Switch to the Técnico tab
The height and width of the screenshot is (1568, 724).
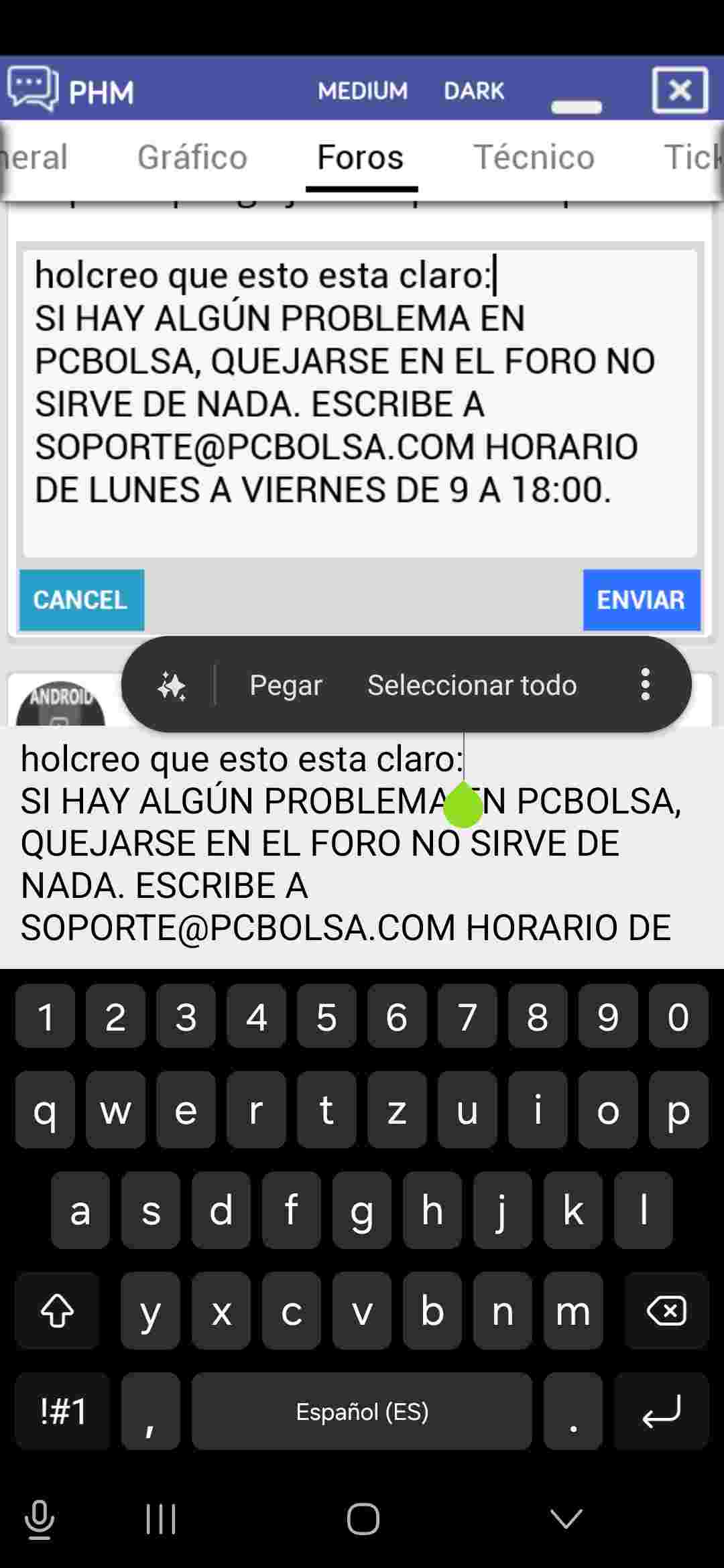(x=536, y=158)
